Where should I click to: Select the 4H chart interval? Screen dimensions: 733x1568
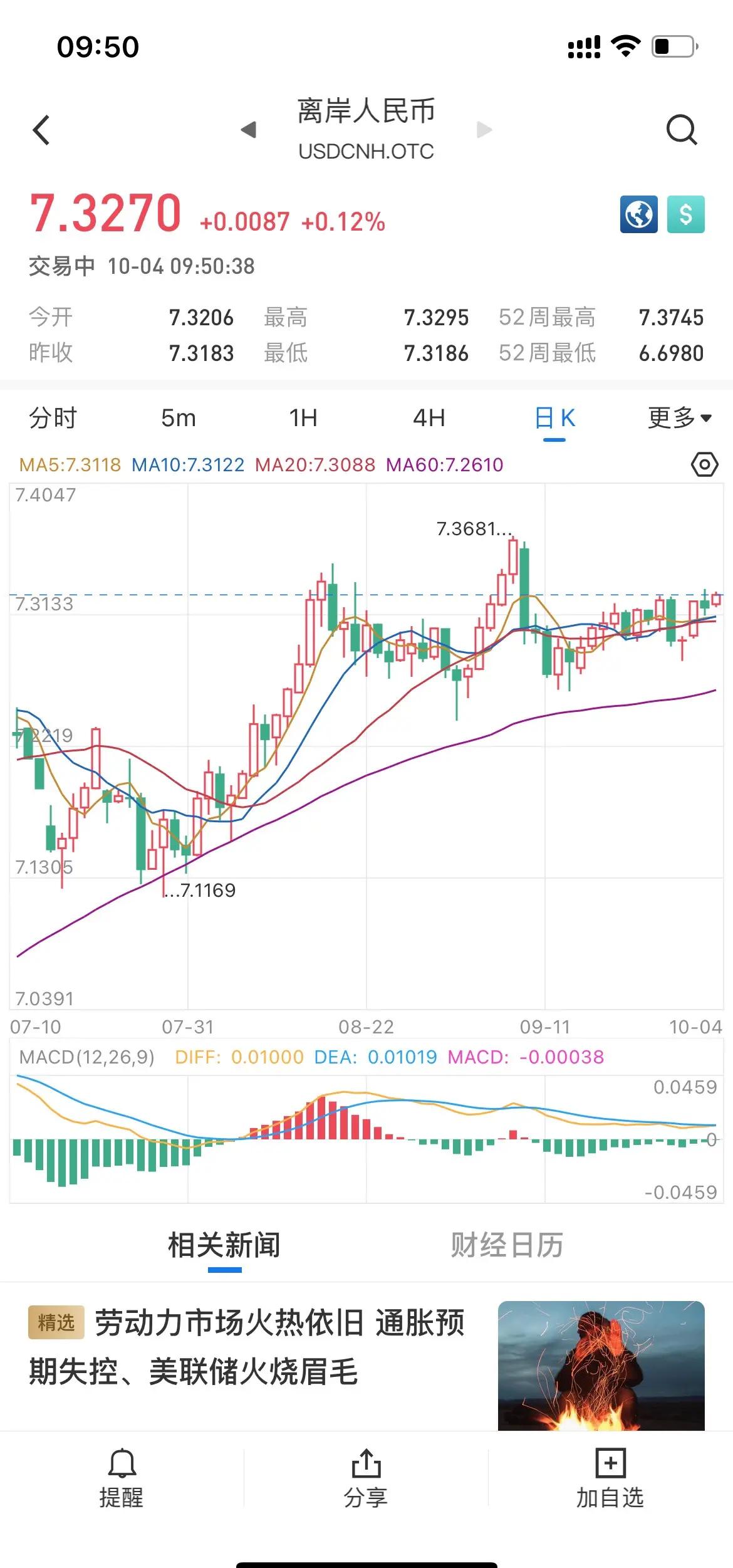(x=429, y=417)
